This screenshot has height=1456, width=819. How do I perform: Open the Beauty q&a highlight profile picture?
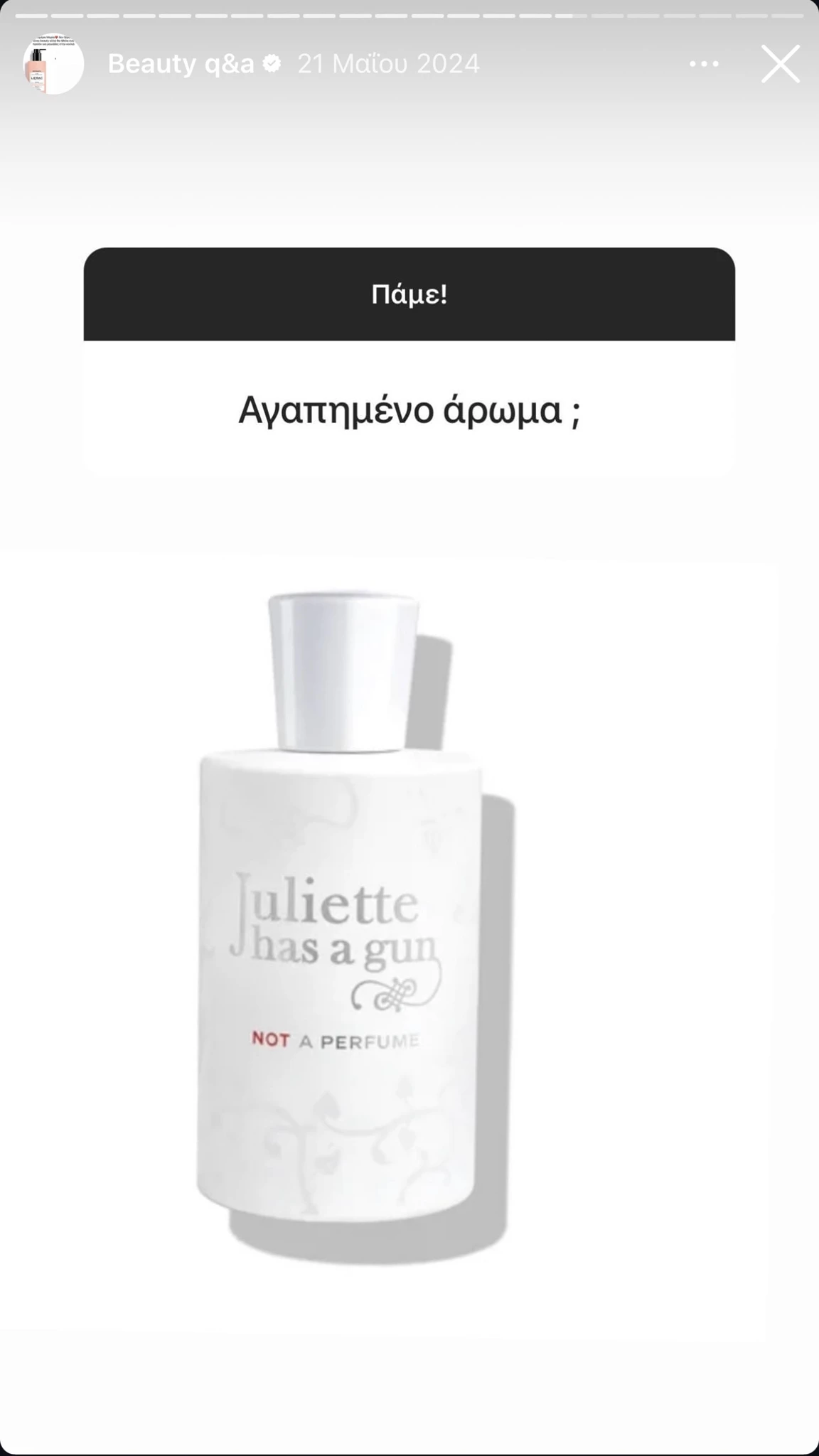[53, 64]
